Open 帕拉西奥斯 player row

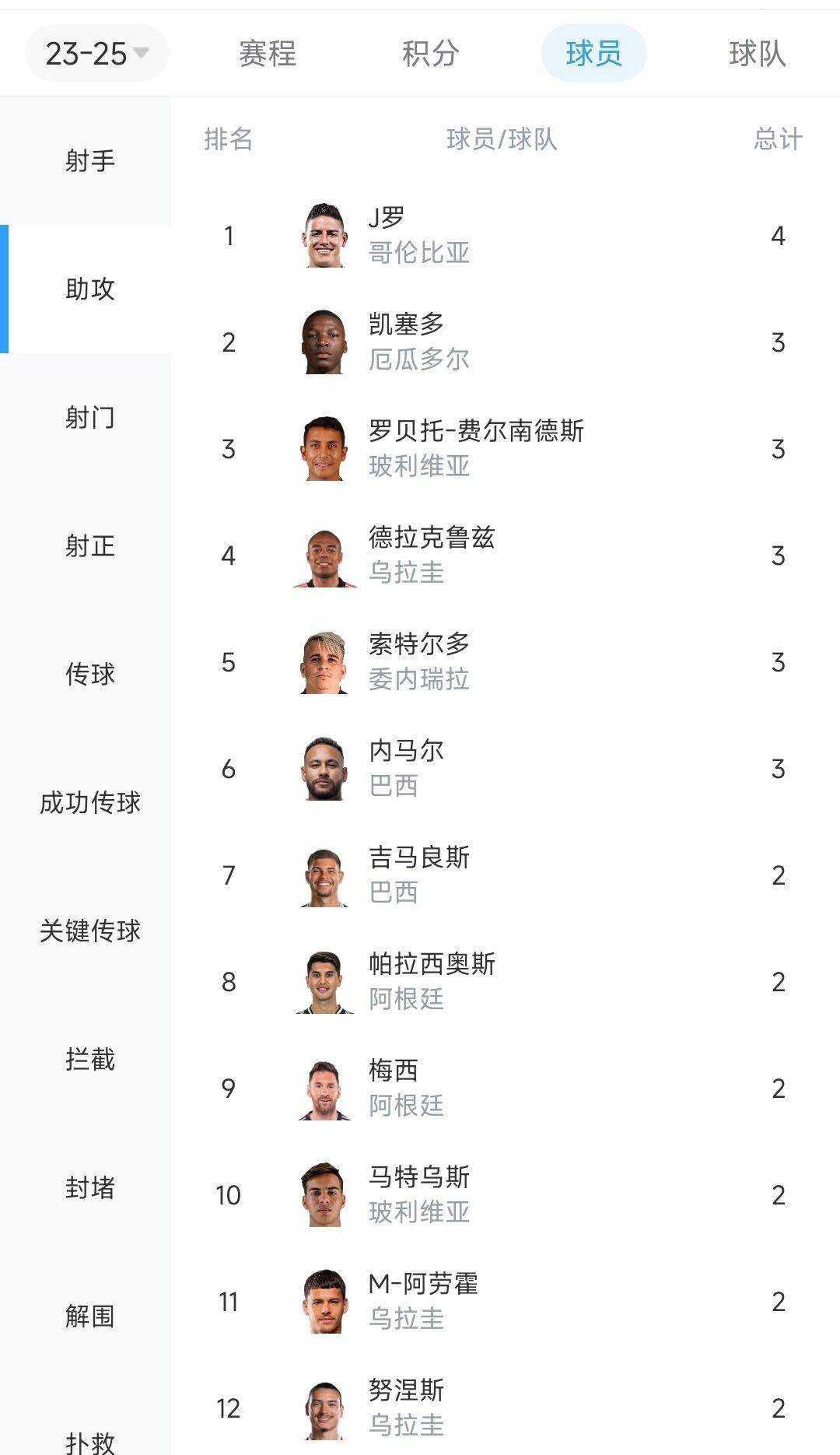pos(502,982)
